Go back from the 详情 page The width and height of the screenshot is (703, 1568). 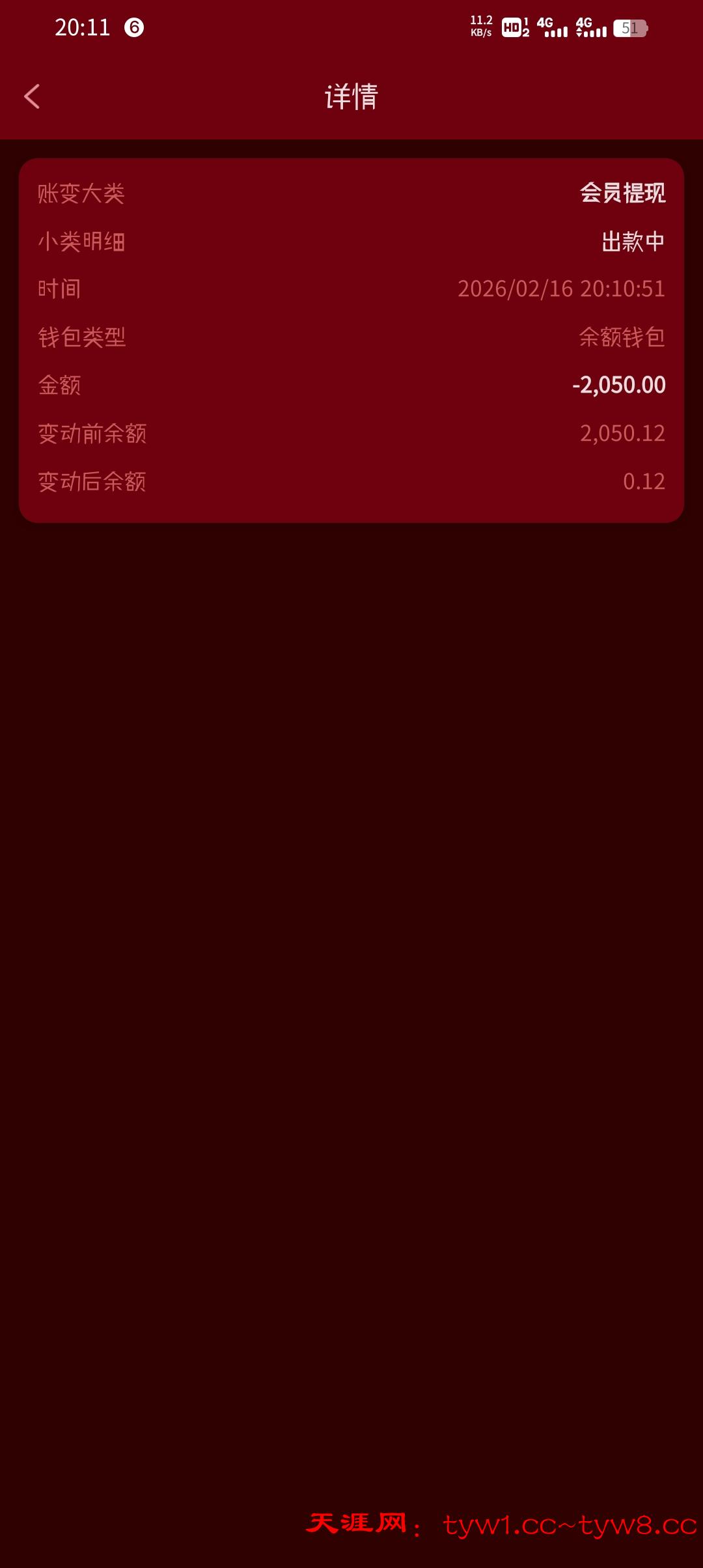(32, 96)
